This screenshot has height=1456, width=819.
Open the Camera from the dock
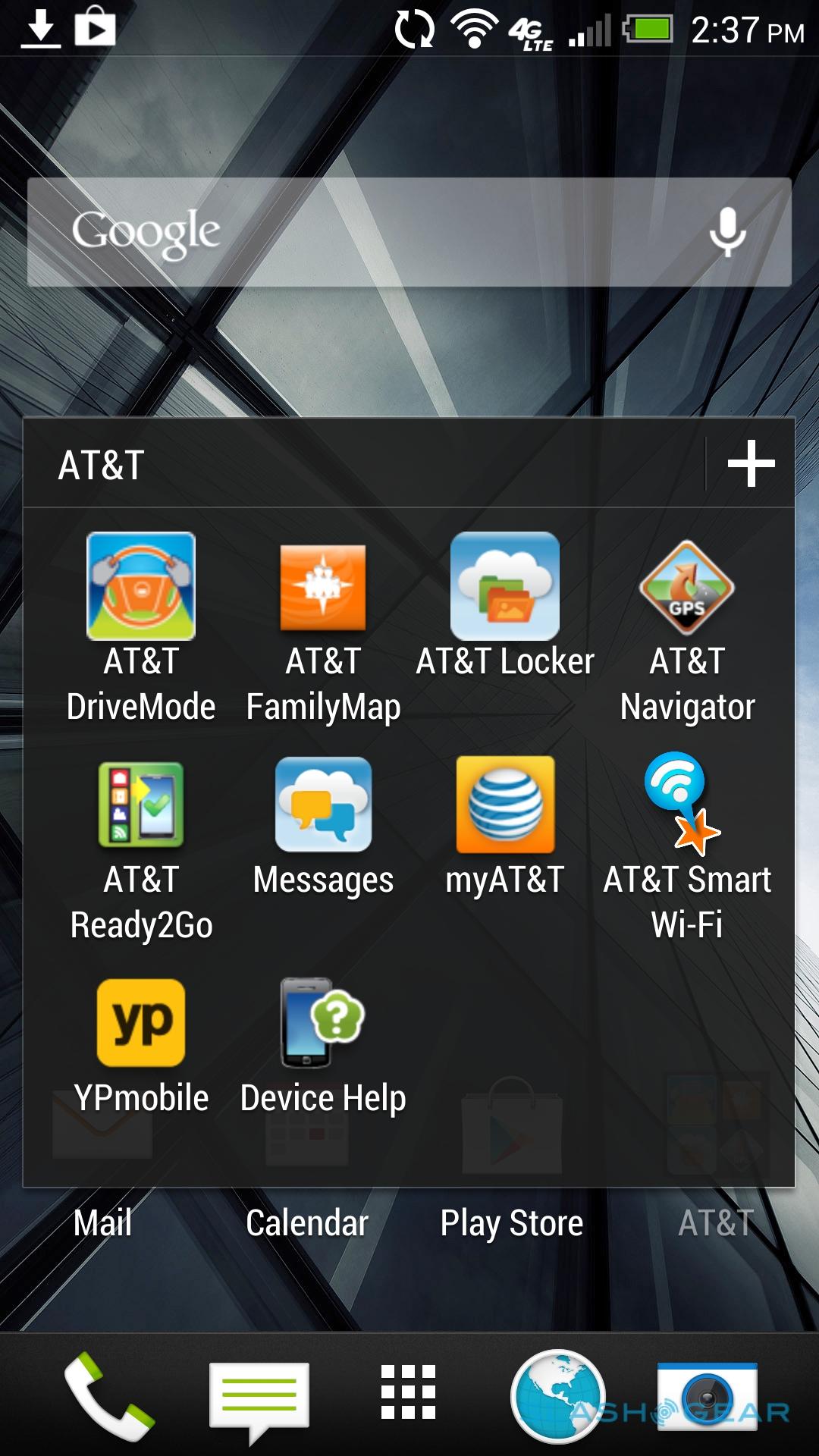click(708, 1395)
